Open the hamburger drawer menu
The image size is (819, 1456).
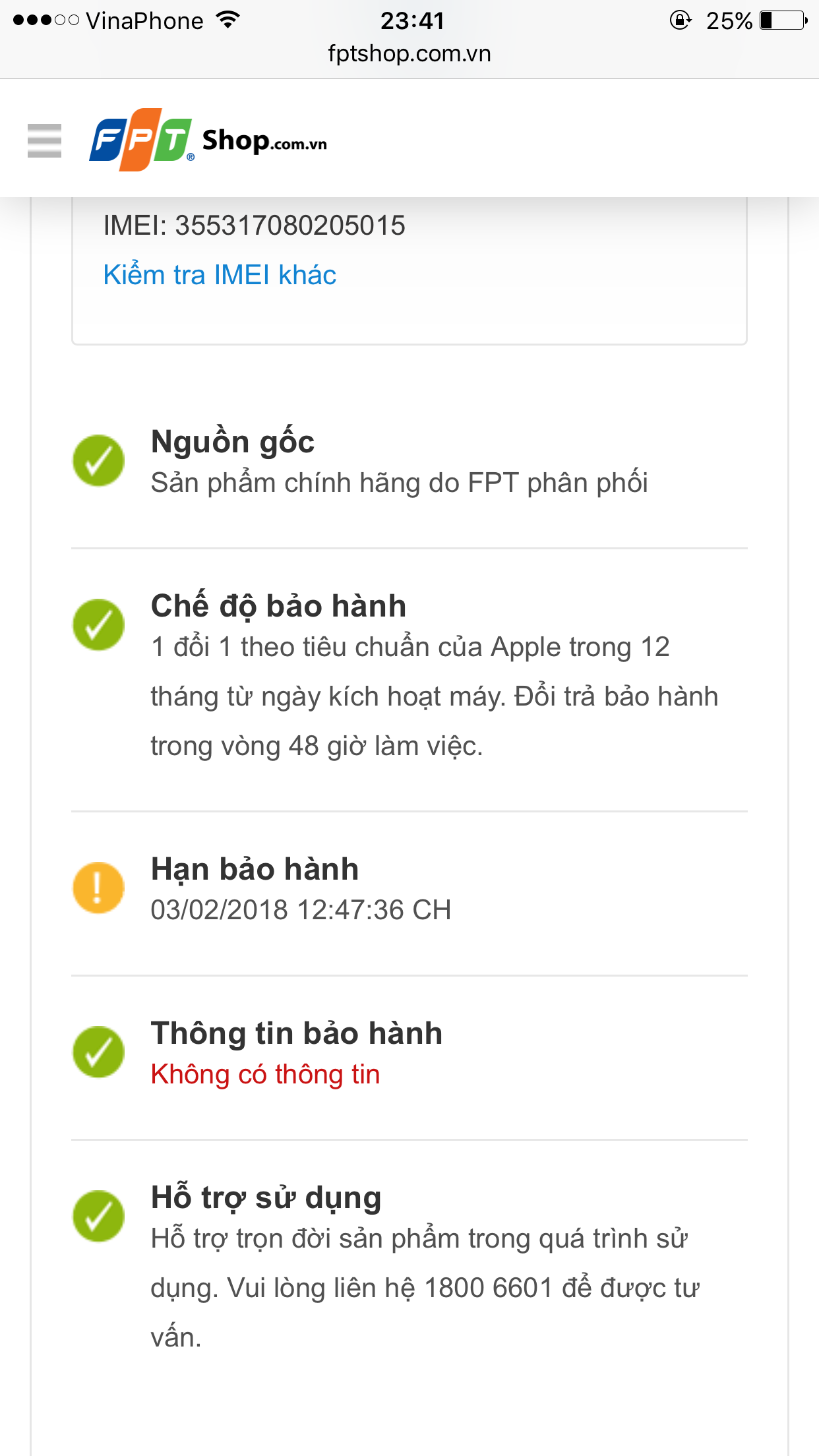point(44,140)
